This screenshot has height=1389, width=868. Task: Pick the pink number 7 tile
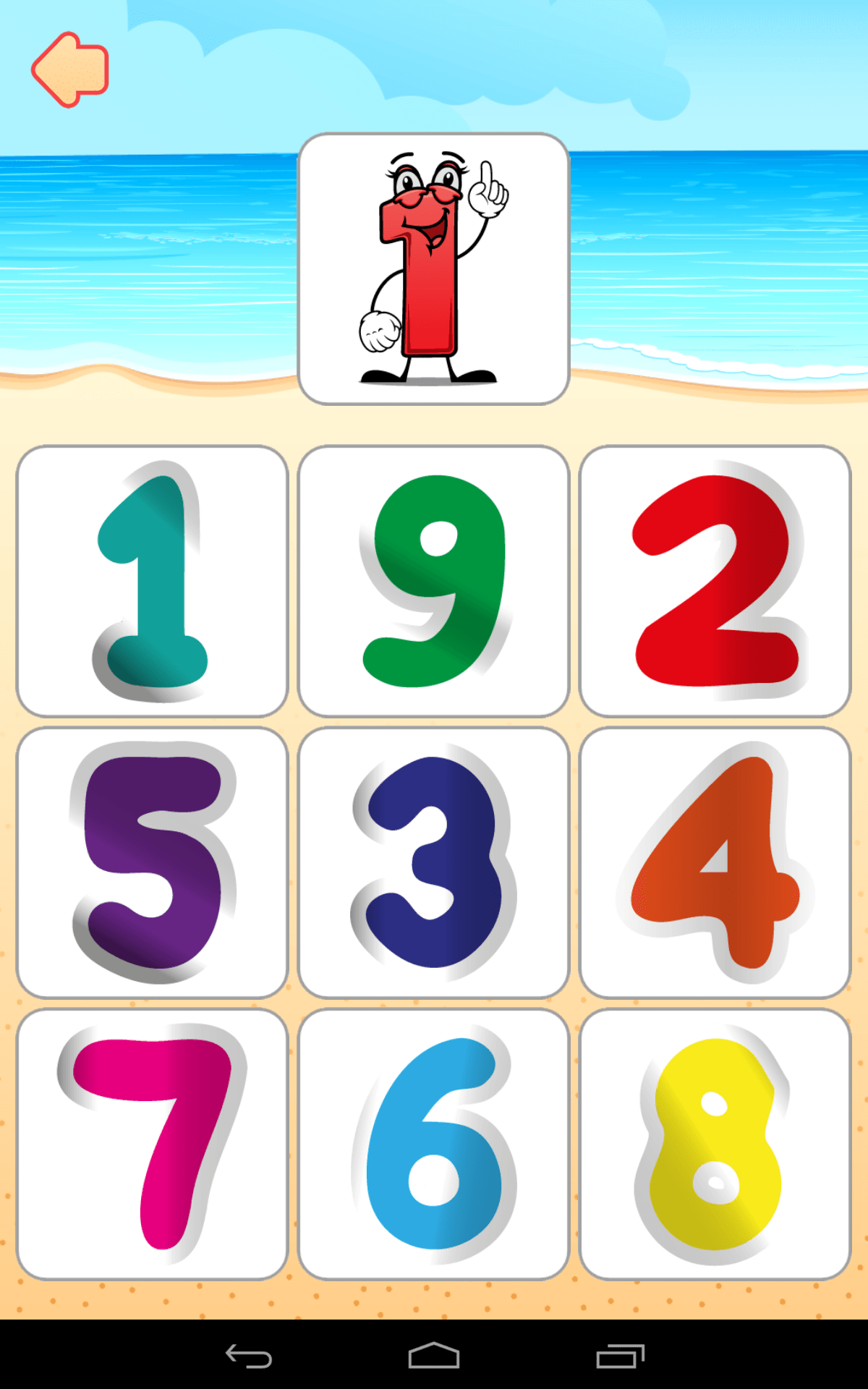[x=152, y=1144]
